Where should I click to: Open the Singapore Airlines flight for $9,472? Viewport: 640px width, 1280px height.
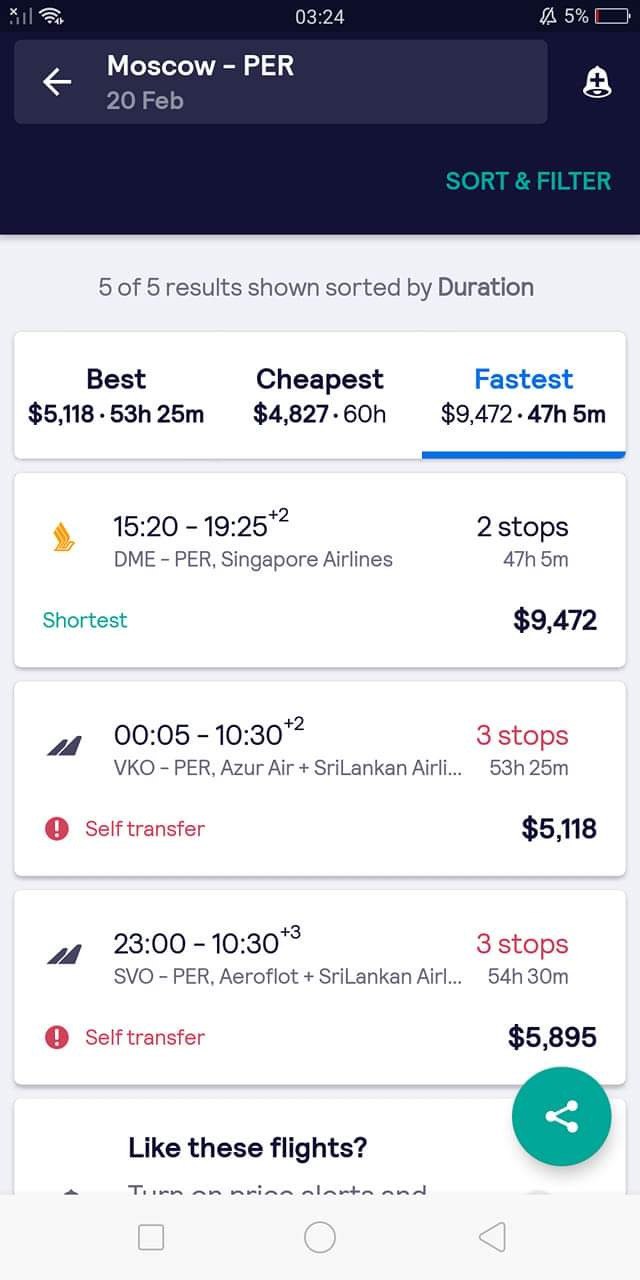320,571
